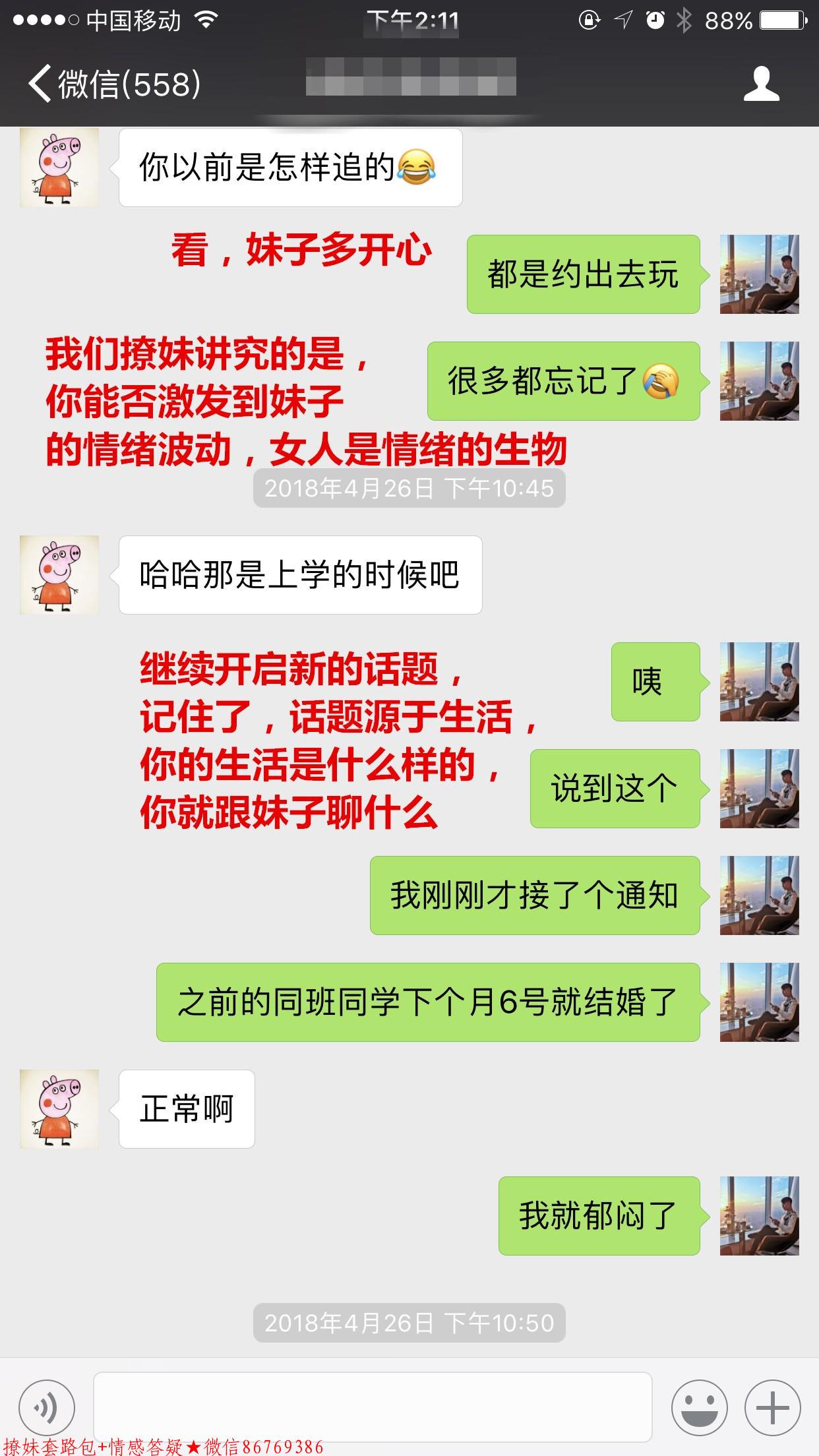819x1456 pixels.
Task: Click the timestamp 2018年4月26日 下午10:50
Action: pos(409,1322)
